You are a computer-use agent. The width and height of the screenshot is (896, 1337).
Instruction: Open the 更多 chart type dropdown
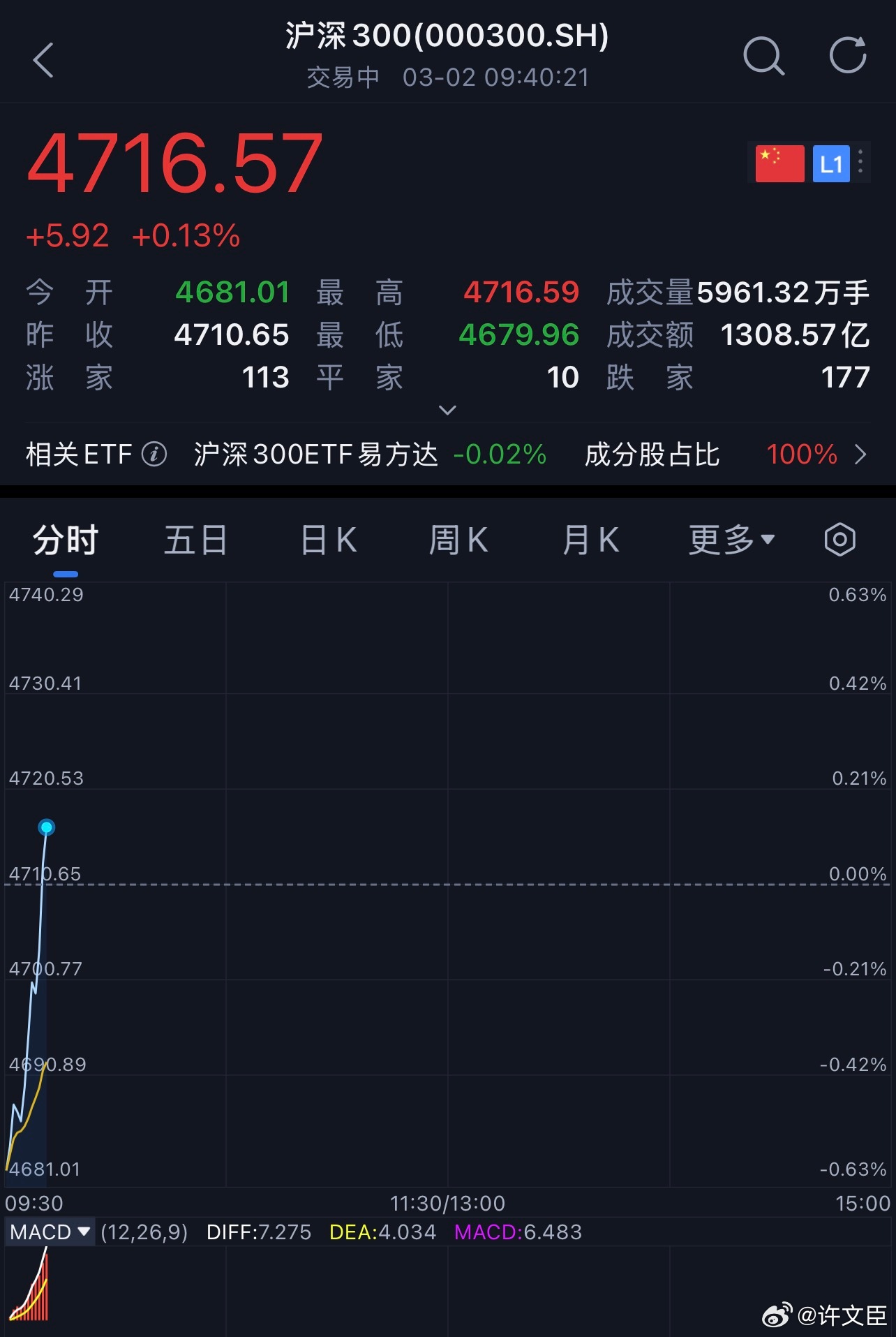click(x=729, y=539)
